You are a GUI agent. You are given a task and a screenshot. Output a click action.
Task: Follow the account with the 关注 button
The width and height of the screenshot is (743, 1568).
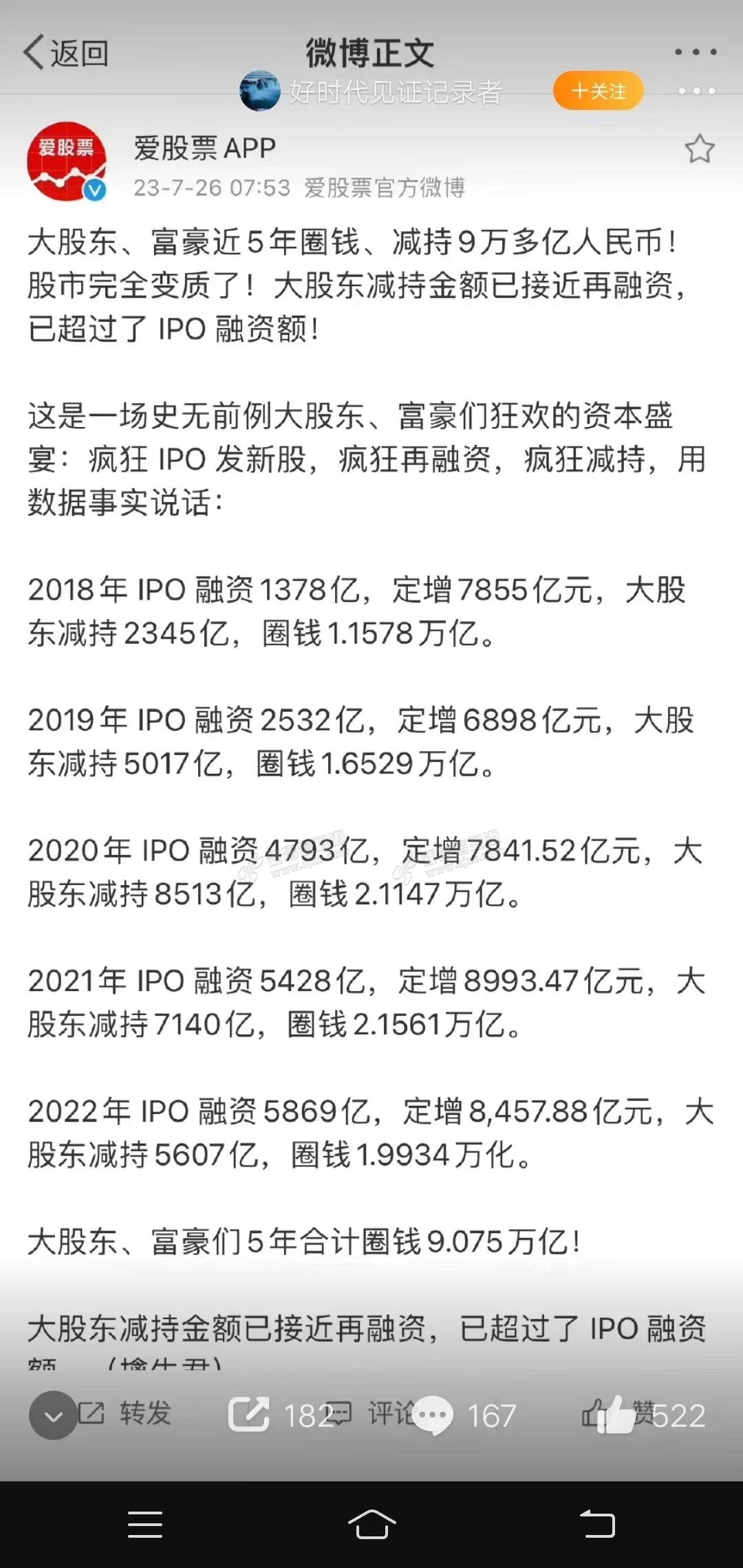(x=598, y=91)
